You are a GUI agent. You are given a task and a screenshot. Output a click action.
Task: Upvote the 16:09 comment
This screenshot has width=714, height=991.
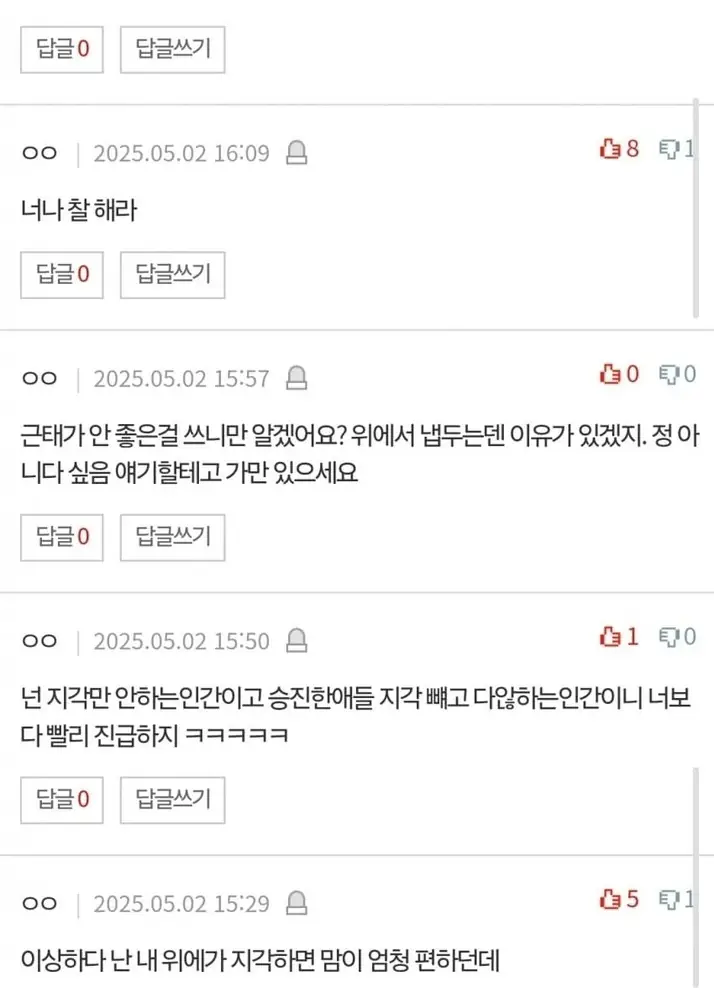click(x=618, y=150)
